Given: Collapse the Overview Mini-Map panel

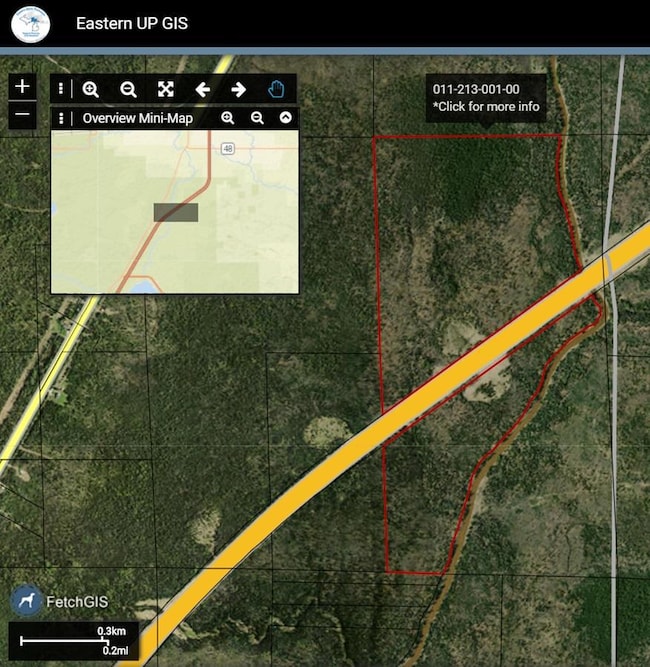Looking at the screenshot, I should tap(286, 118).
